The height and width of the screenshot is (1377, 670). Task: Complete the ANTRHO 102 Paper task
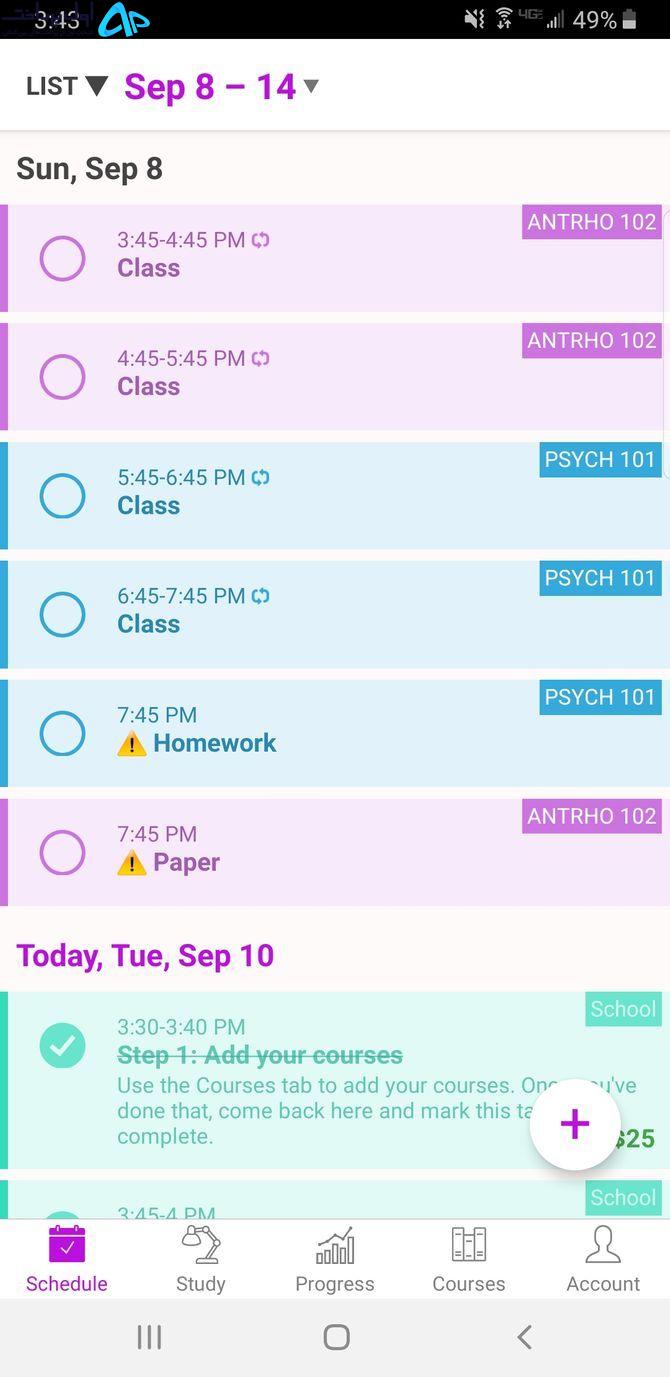pos(62,852)
